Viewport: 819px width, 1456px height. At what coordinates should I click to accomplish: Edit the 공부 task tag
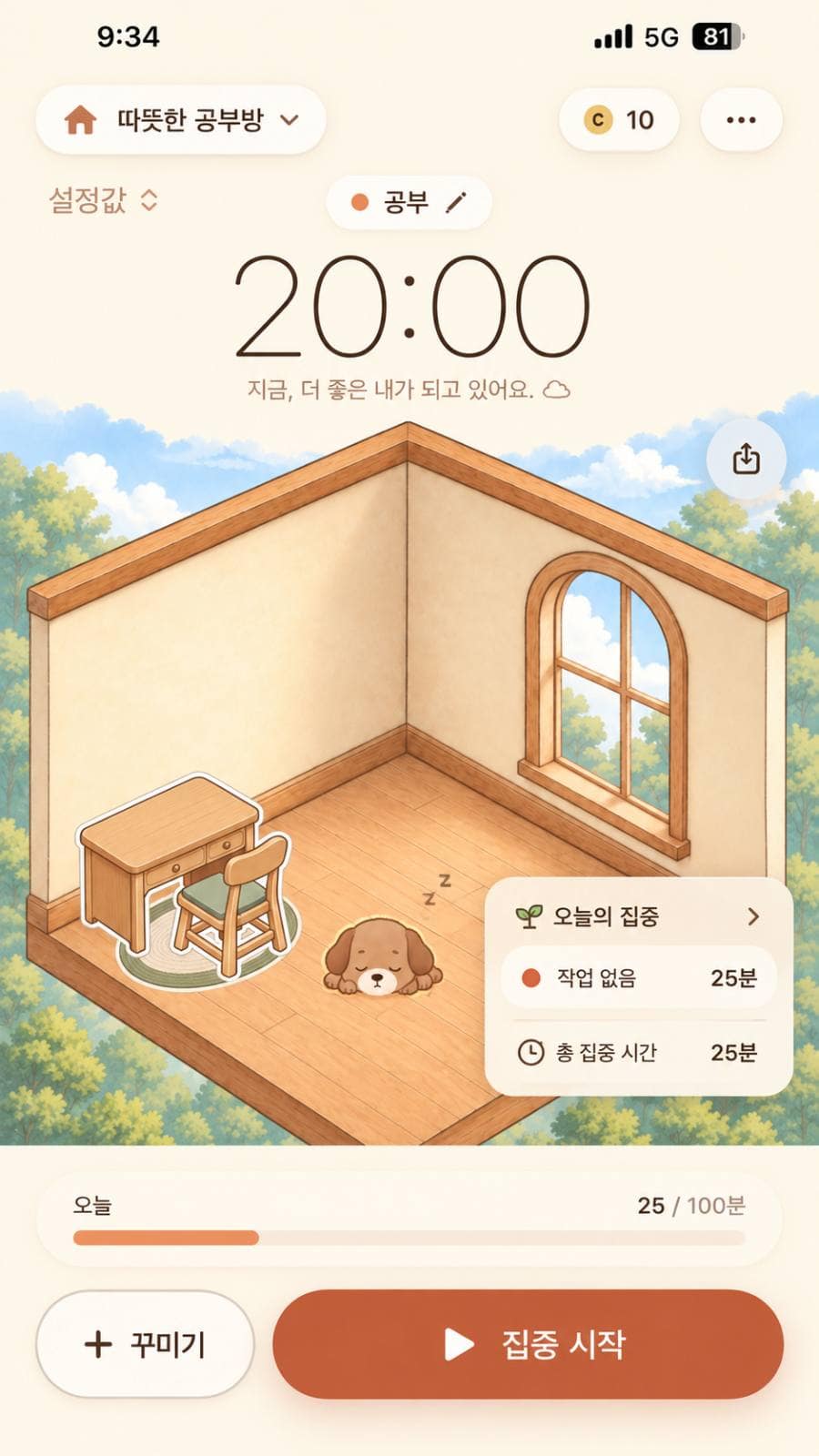pos(409,202)
